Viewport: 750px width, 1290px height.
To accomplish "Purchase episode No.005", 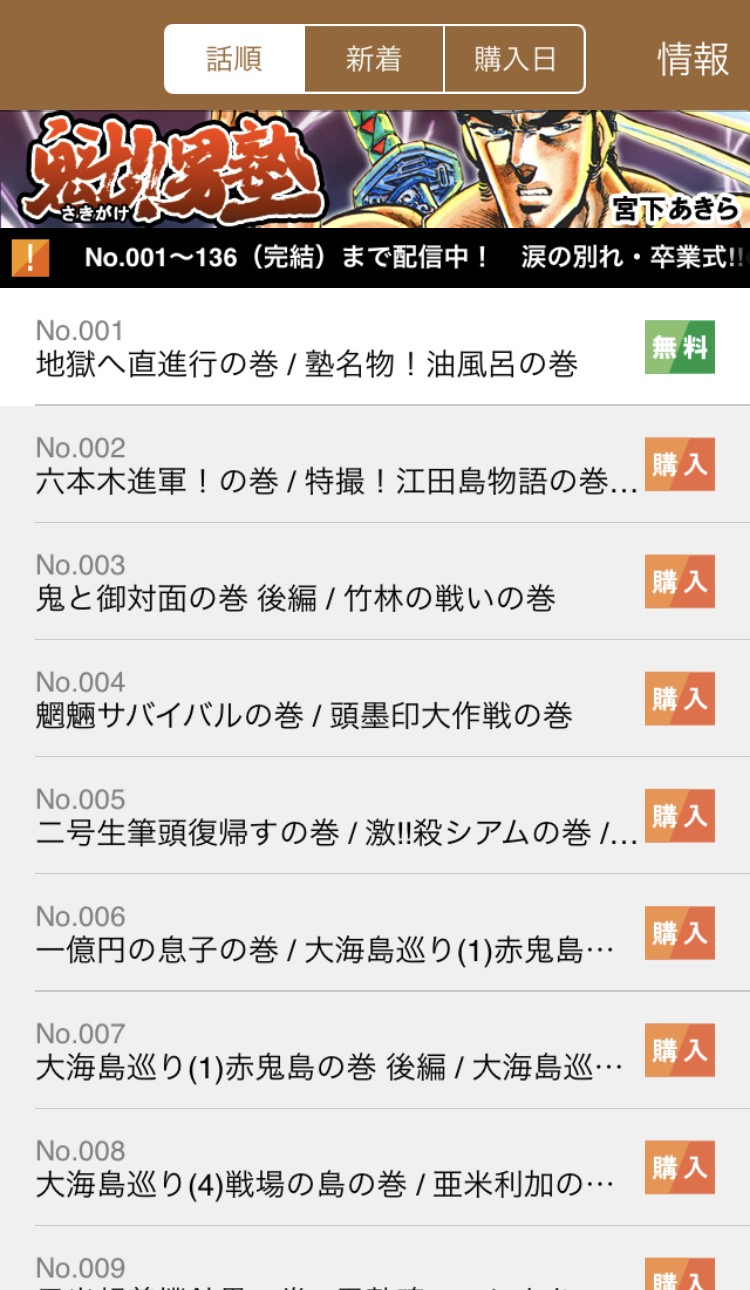I will click(679, 815).
